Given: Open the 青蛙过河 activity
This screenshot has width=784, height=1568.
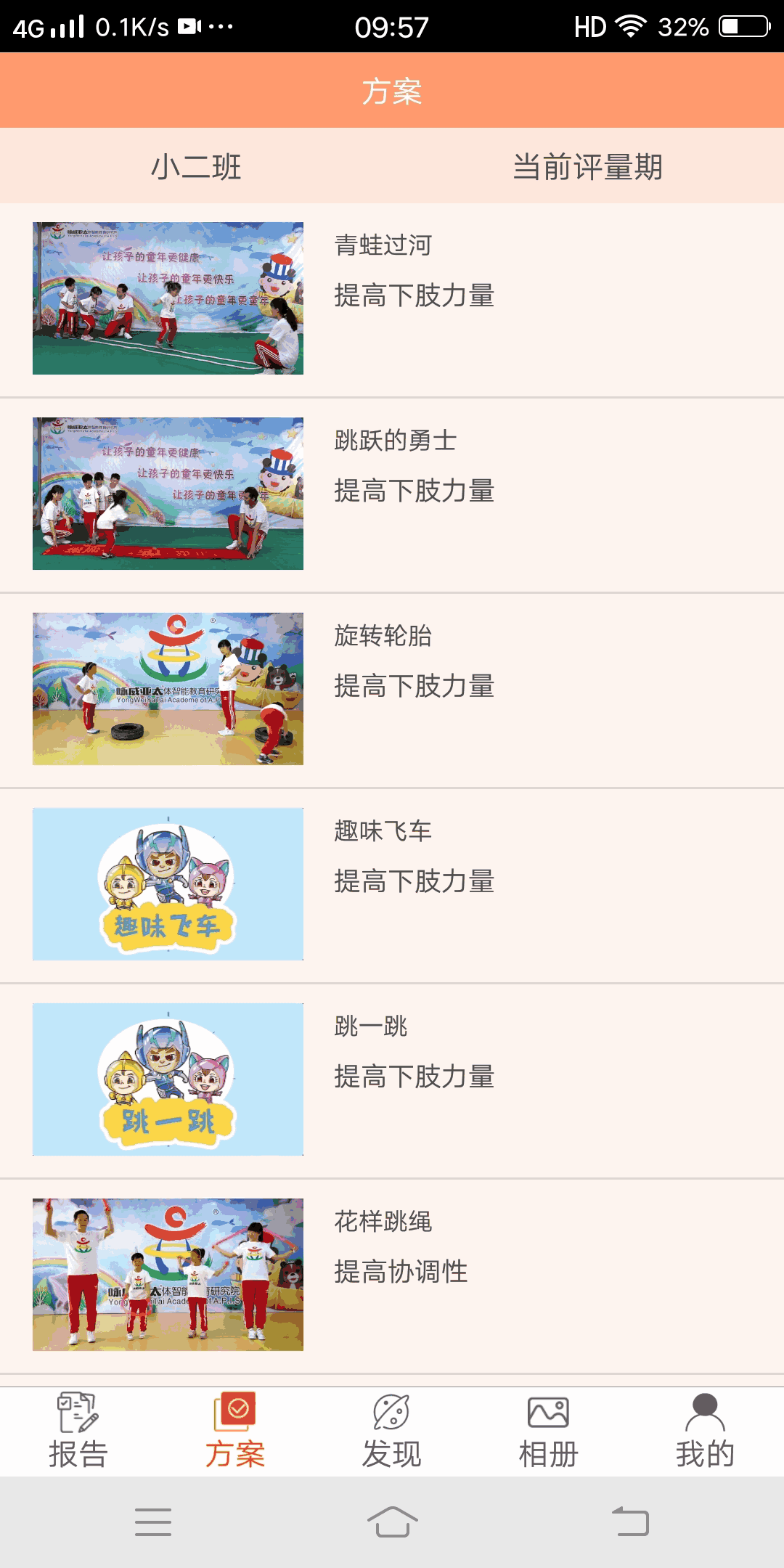Looking at the screenshot, I should pos(392,299).
